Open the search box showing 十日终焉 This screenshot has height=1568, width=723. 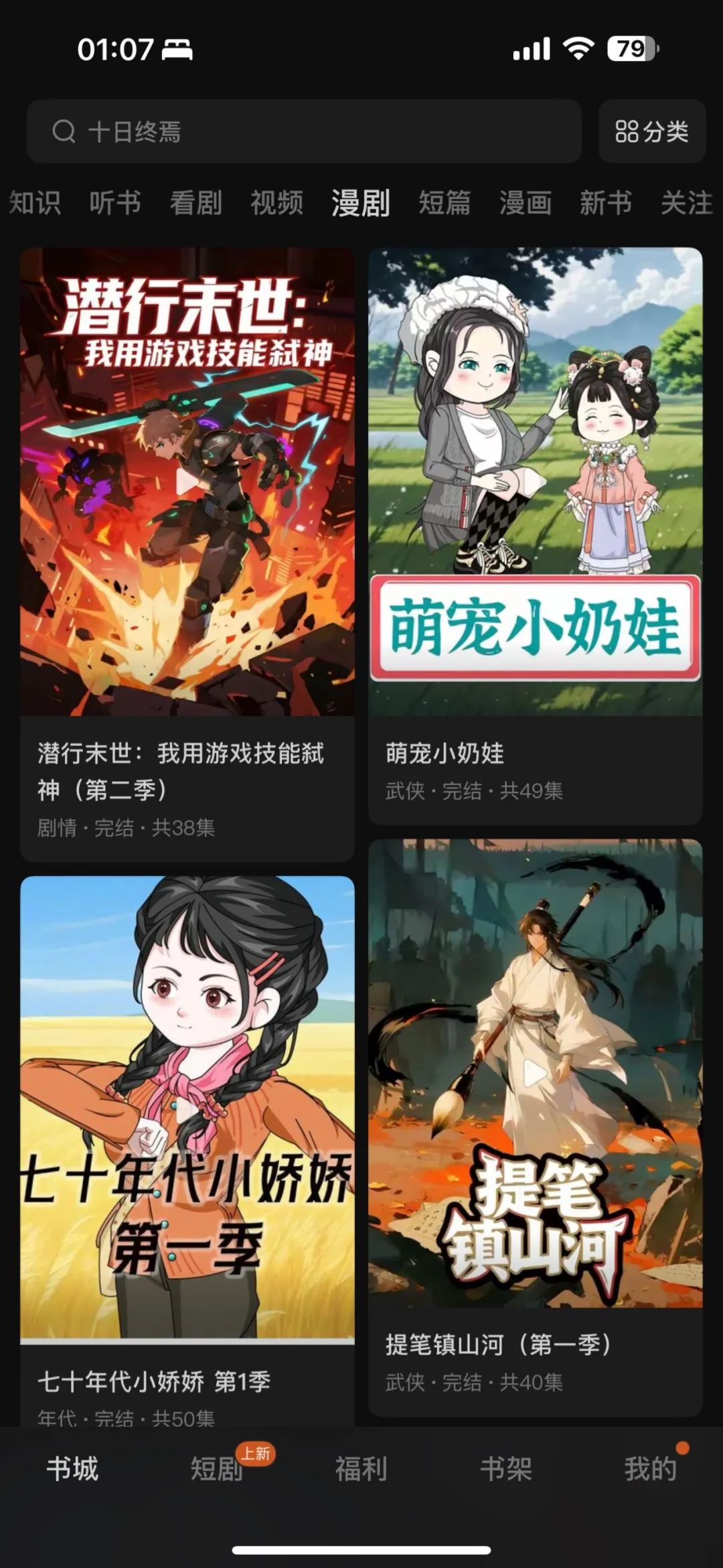(x=303, y=131)
